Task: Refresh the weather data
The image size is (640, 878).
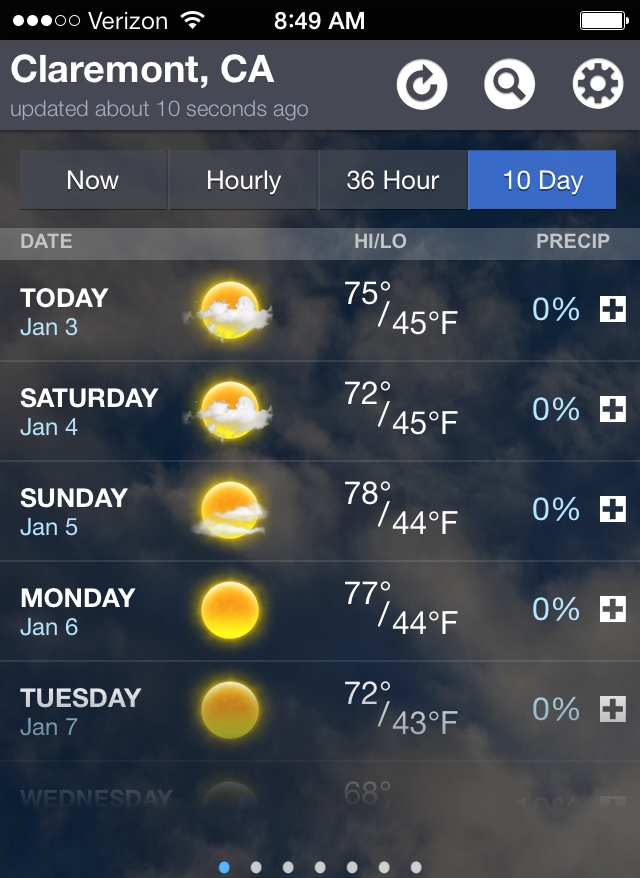Action: tap(422, 84)
